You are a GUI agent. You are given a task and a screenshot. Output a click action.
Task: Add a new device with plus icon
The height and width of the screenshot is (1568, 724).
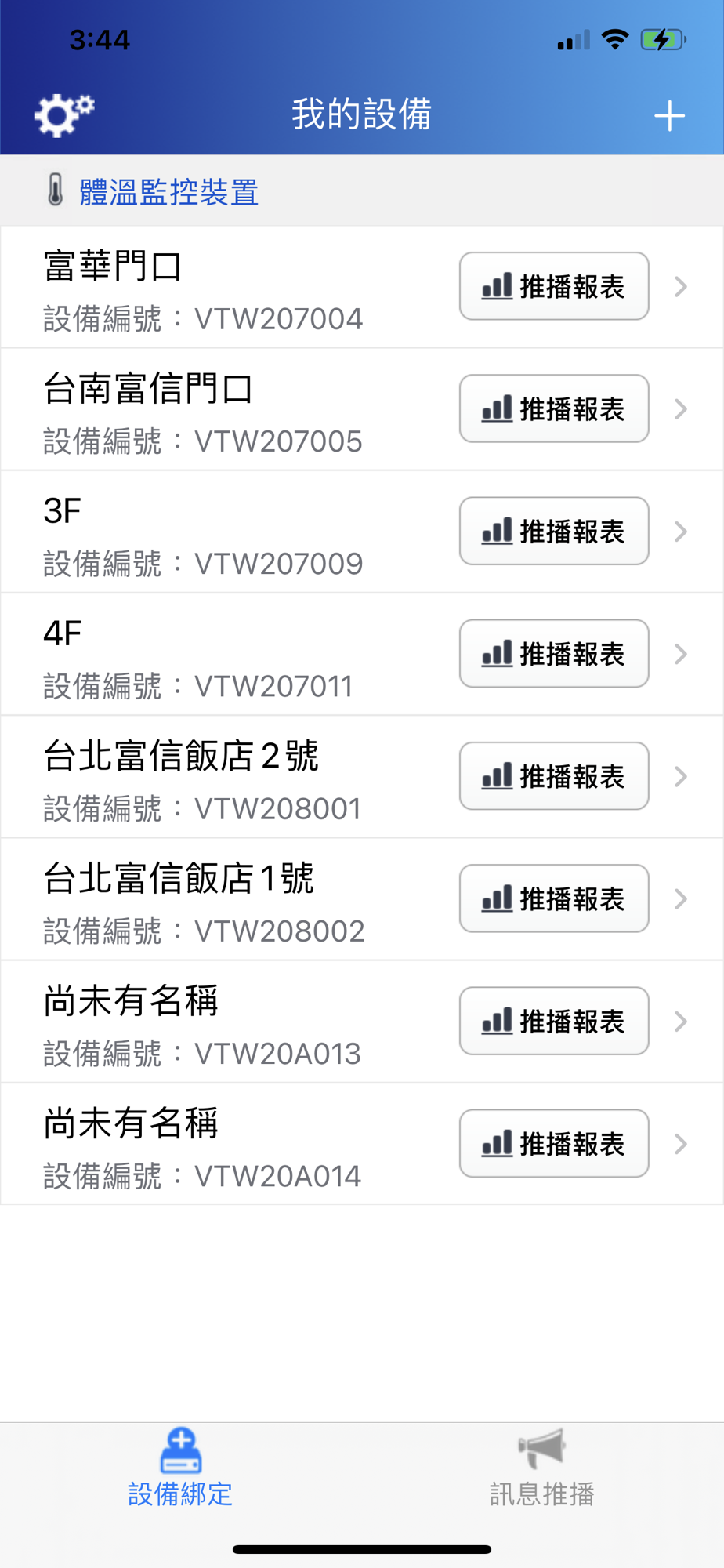[x=669, y=116]
